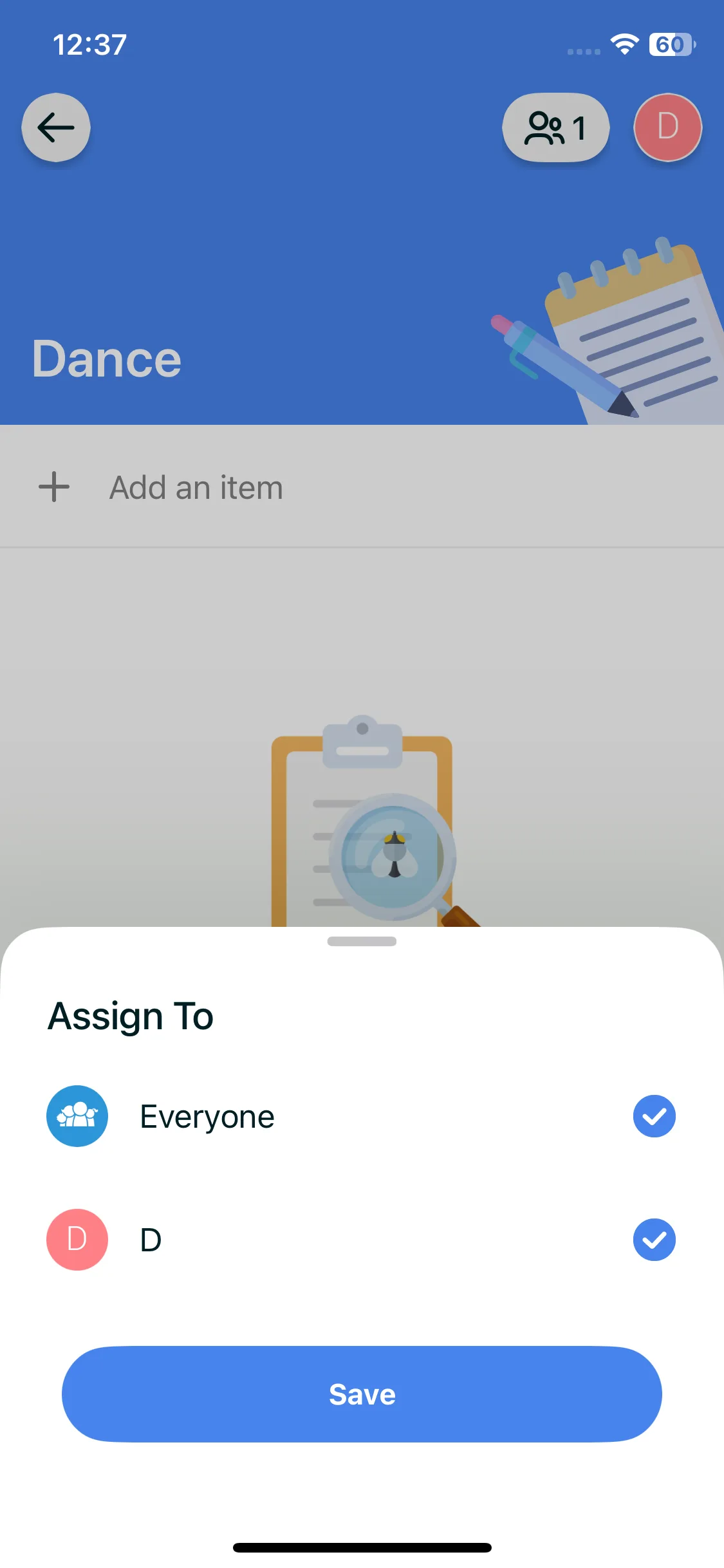Viewport: 724px width, 1568px height.
Task: Add an item to the Dance list
Action: (196, 487)
